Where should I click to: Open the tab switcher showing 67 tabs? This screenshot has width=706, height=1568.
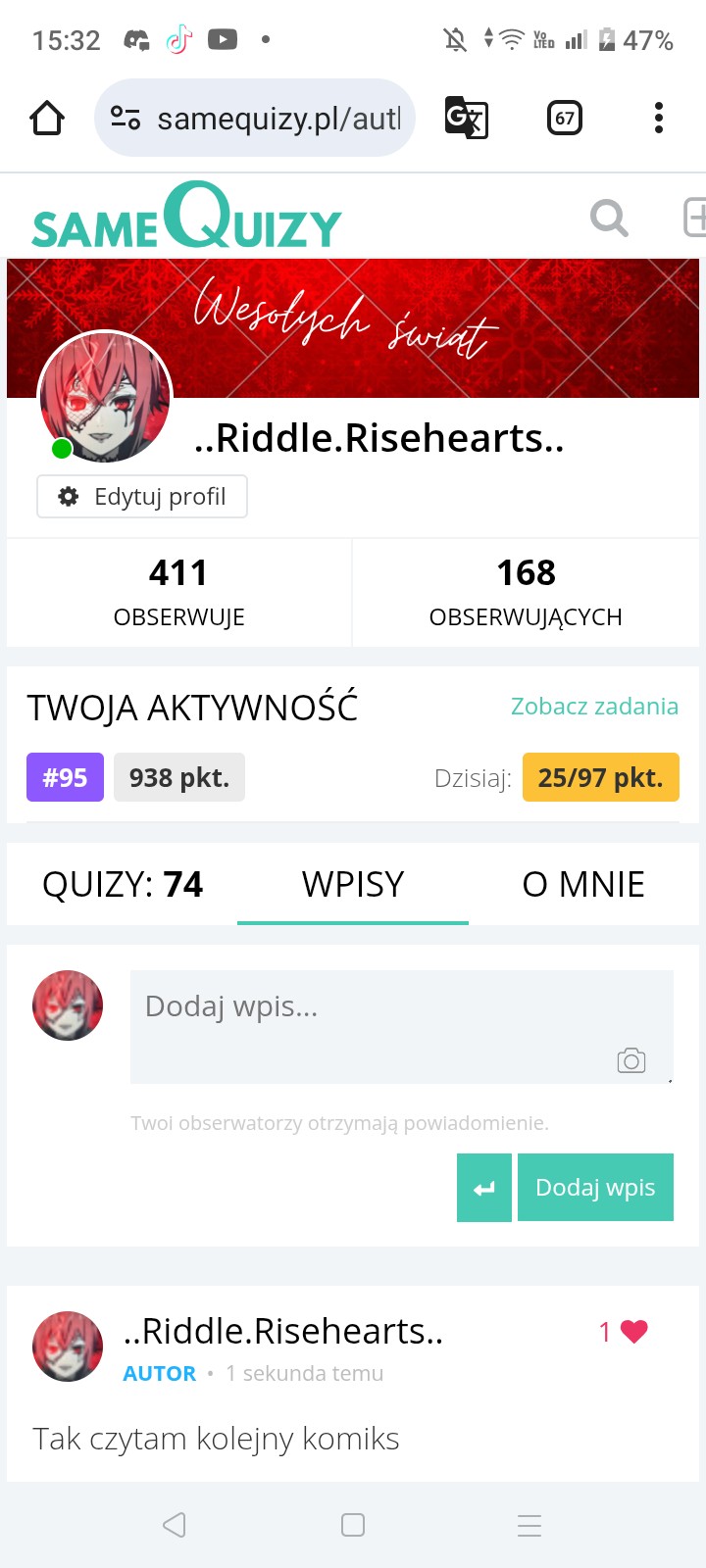point(564,119)
